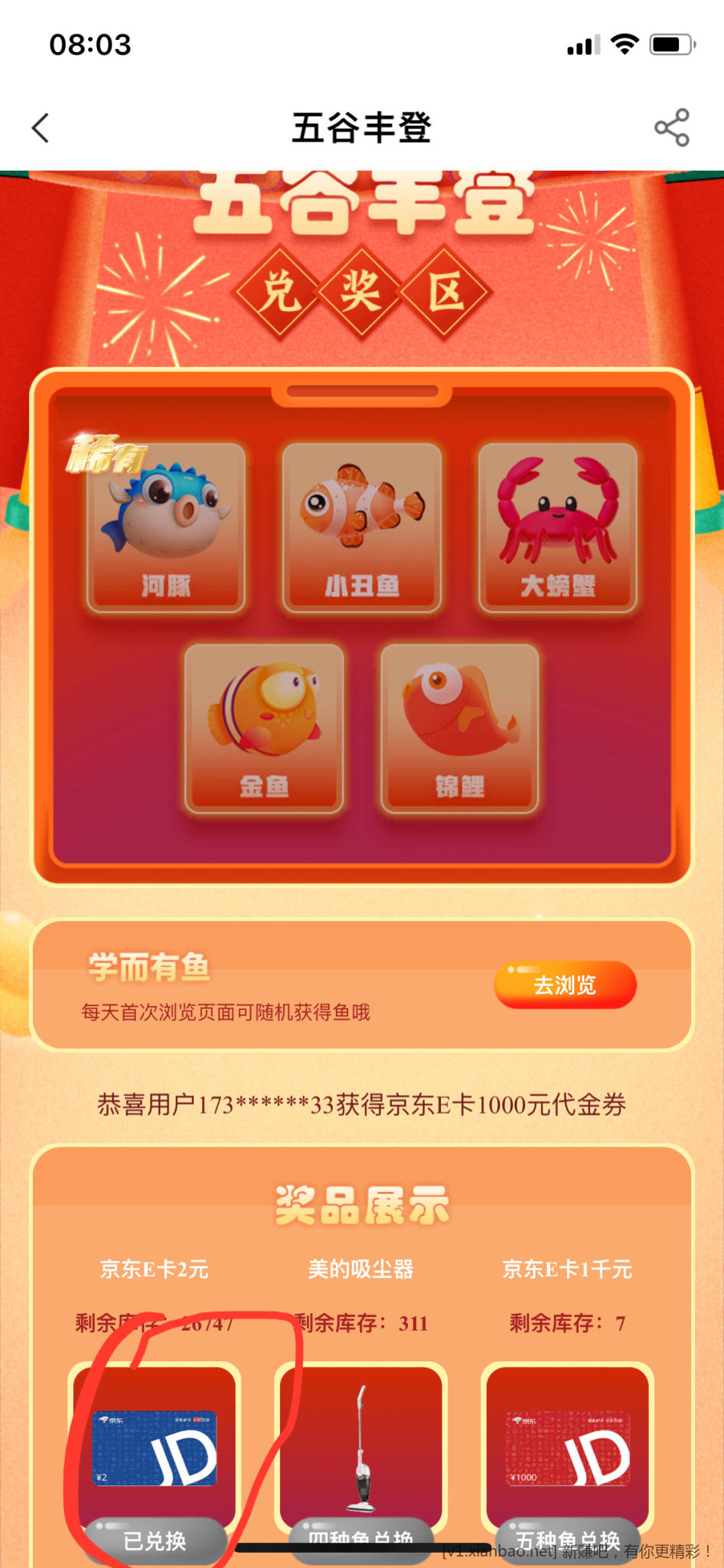Open the 京东E卡1千元 prize card
The image size is (724, 1568).
tap(568, 1445)
